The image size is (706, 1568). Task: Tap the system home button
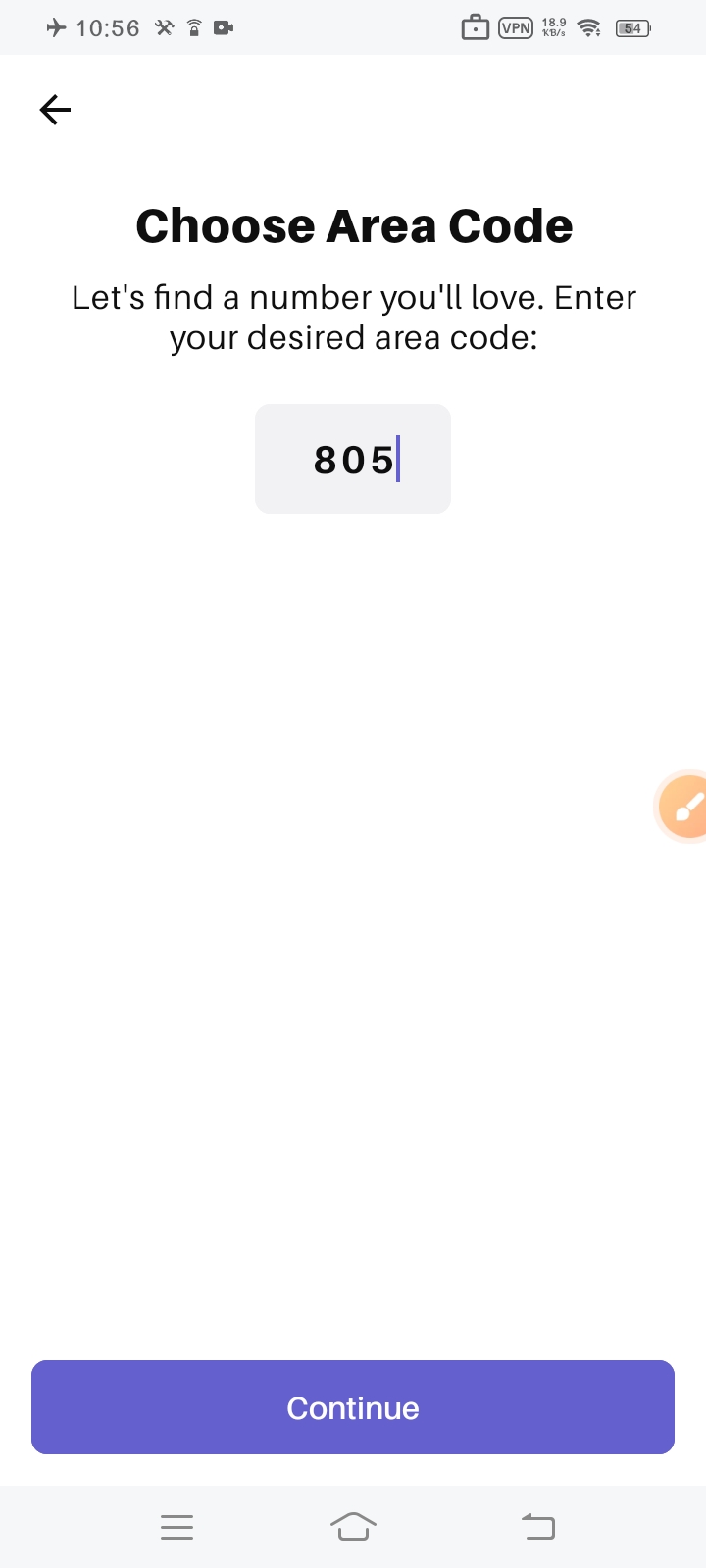point(353,1526)
